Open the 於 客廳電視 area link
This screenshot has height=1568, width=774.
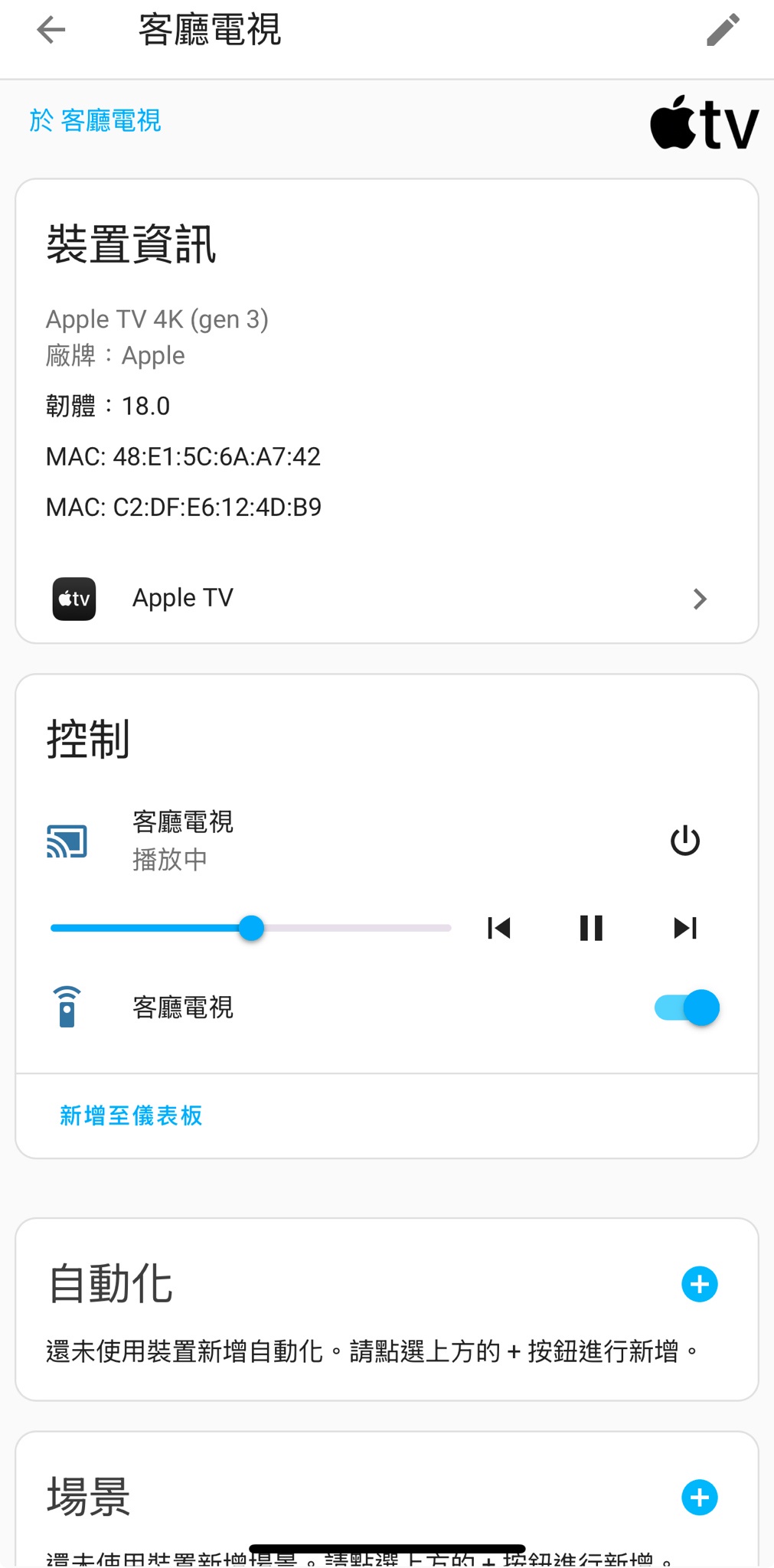click(x=96, y=121)
